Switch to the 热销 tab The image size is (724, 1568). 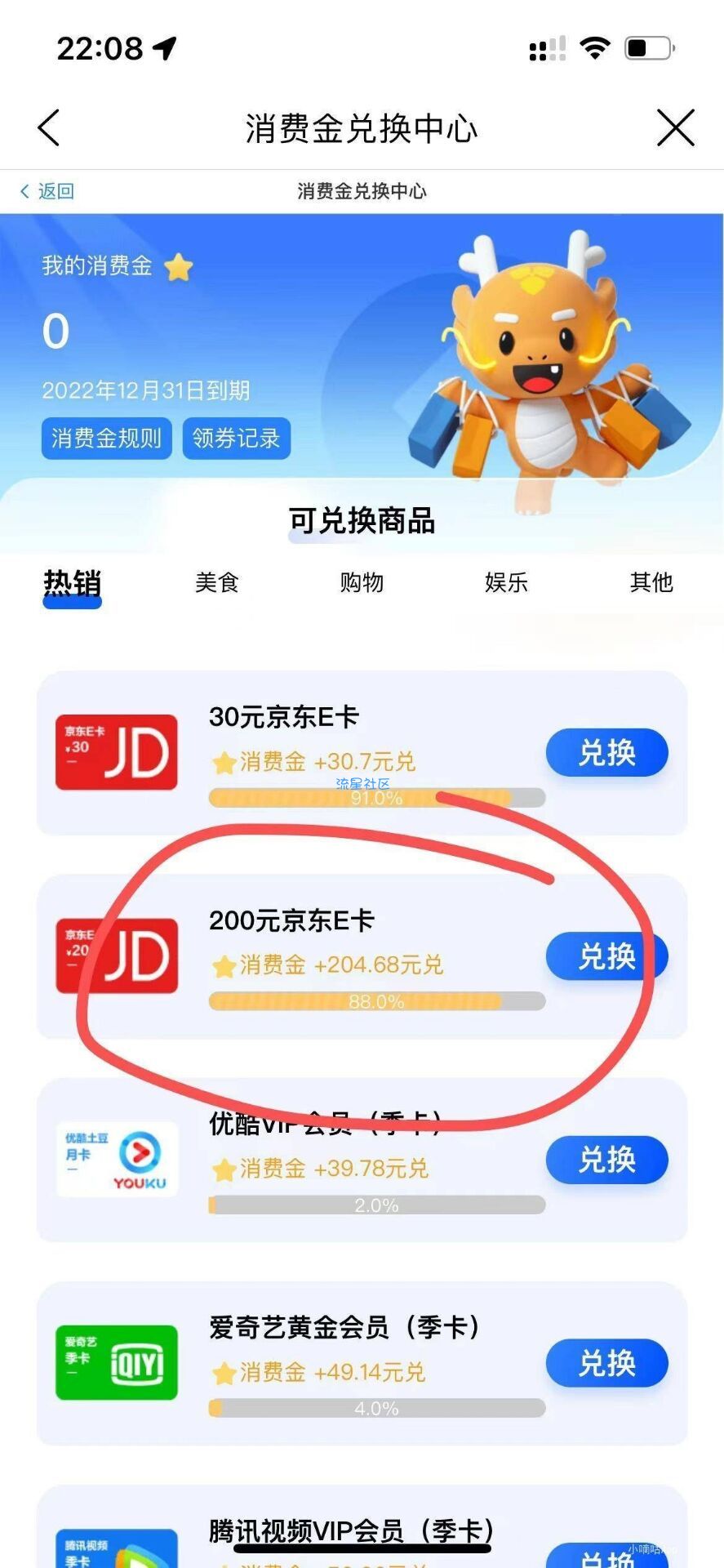pos(72,583)
